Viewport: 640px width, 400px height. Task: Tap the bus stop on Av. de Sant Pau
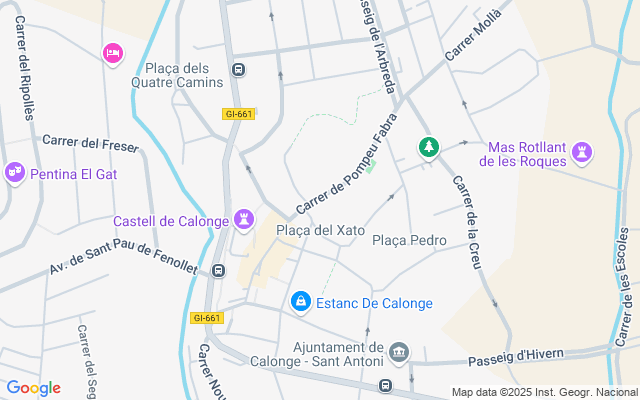point(218,270)
